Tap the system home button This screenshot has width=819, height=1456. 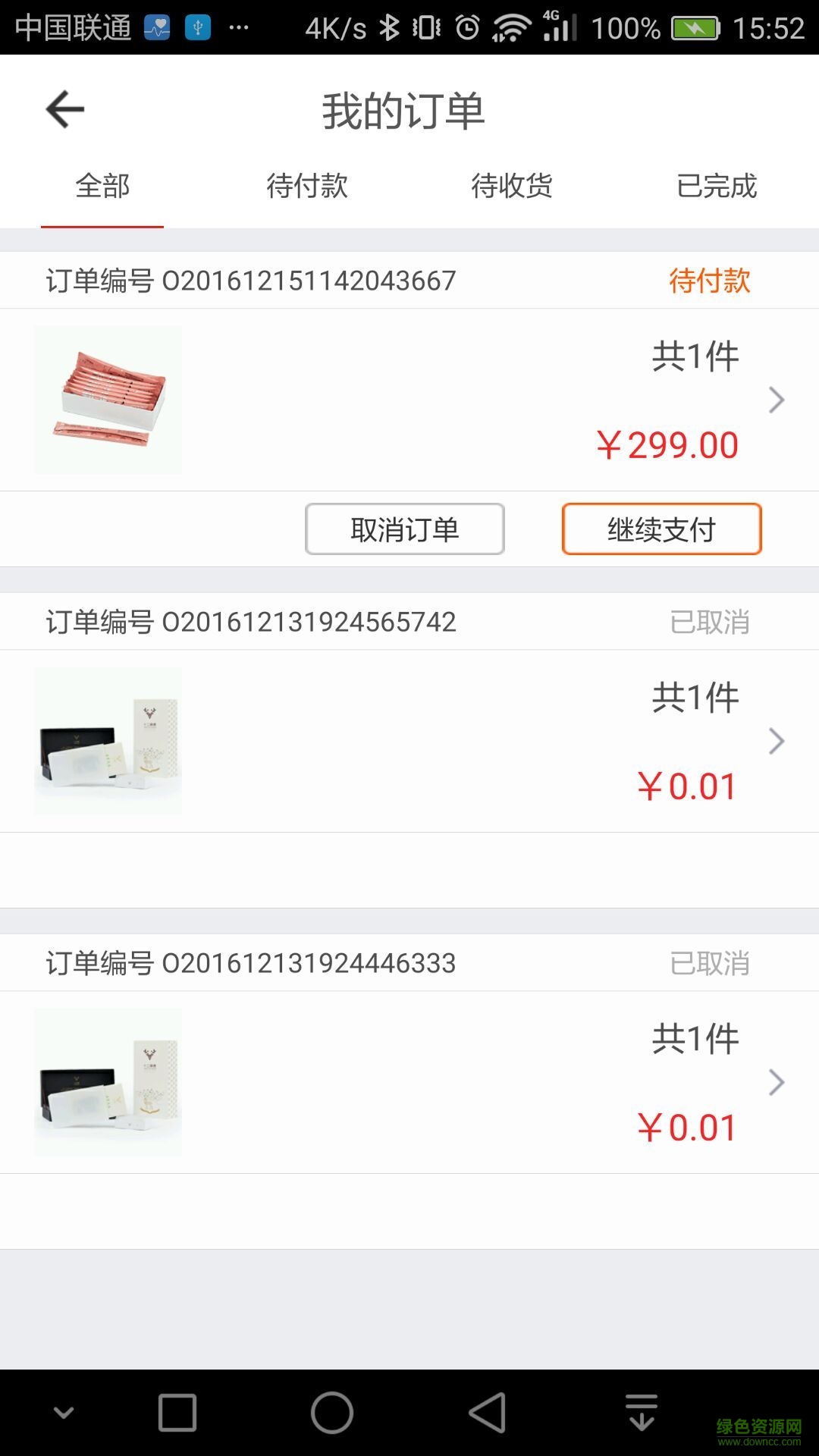(332, 1413)
